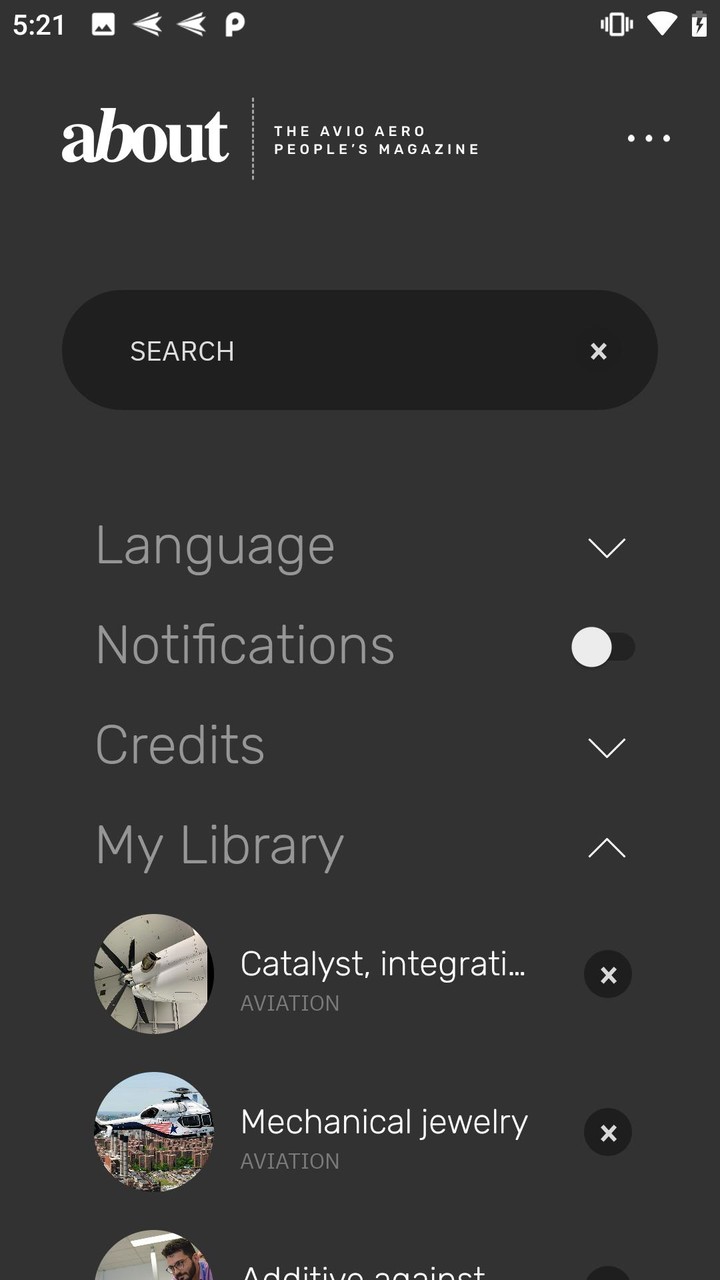Clear the search field
The height and width of the screenshot is (1280, 720).
point(598,351)
